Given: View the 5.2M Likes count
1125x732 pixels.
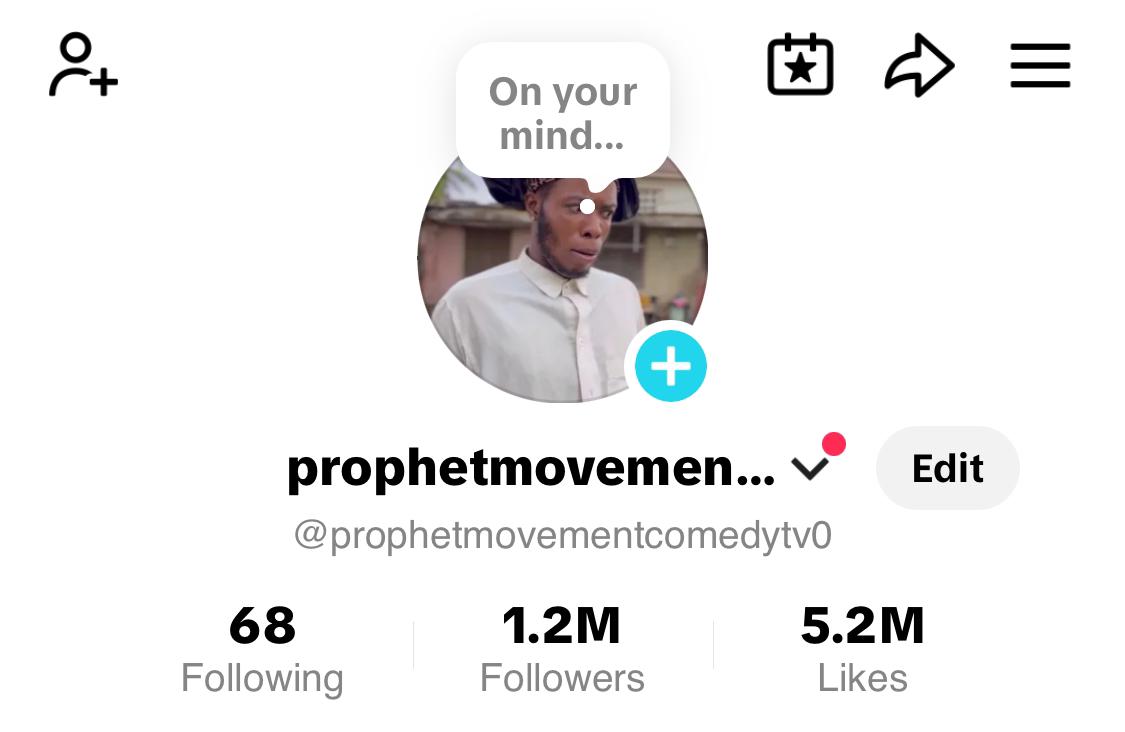Looking at the screenshot, I should 862,649.
